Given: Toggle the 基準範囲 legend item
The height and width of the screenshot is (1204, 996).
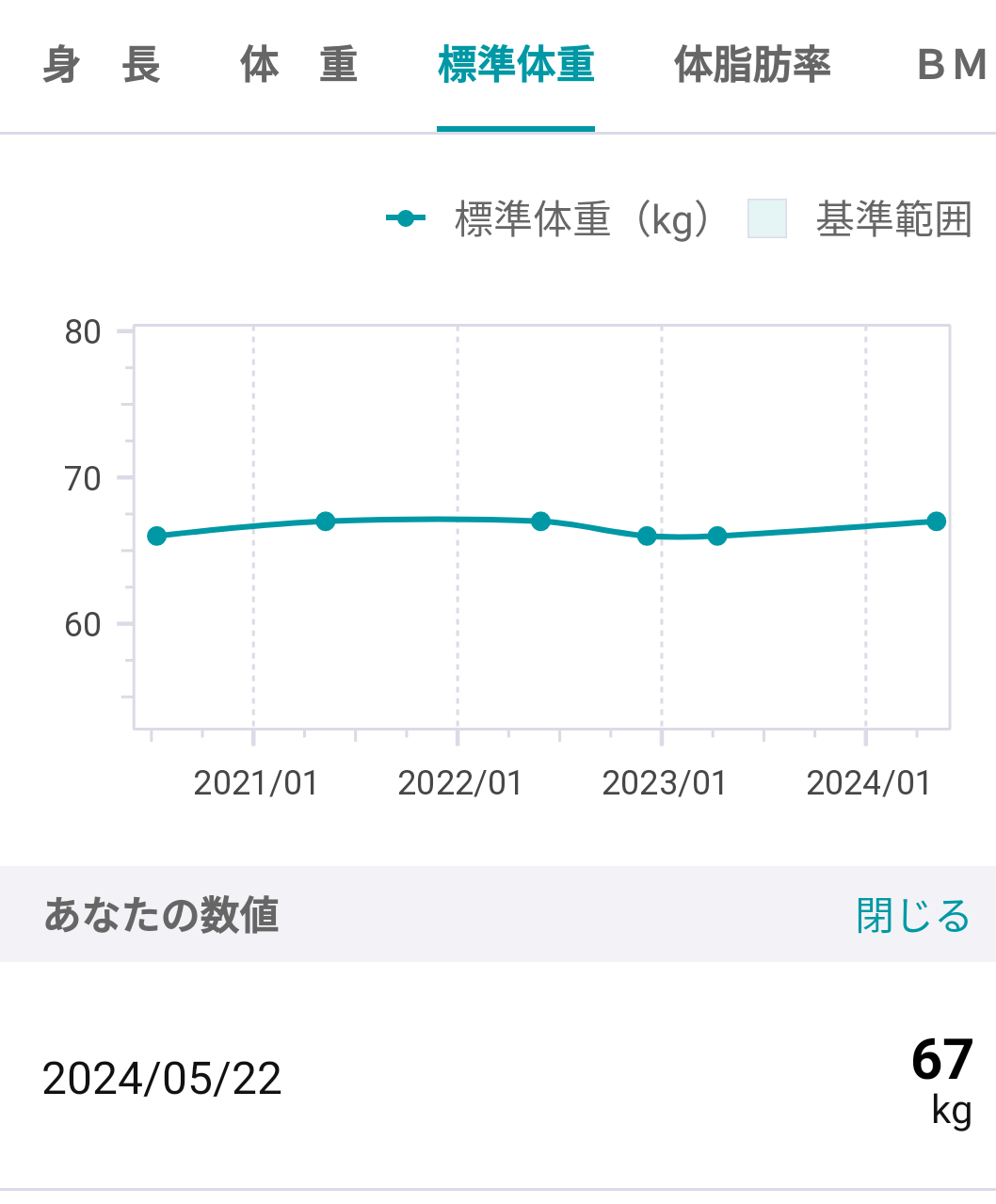Looking at the screenshot, I should pos(860,219).
